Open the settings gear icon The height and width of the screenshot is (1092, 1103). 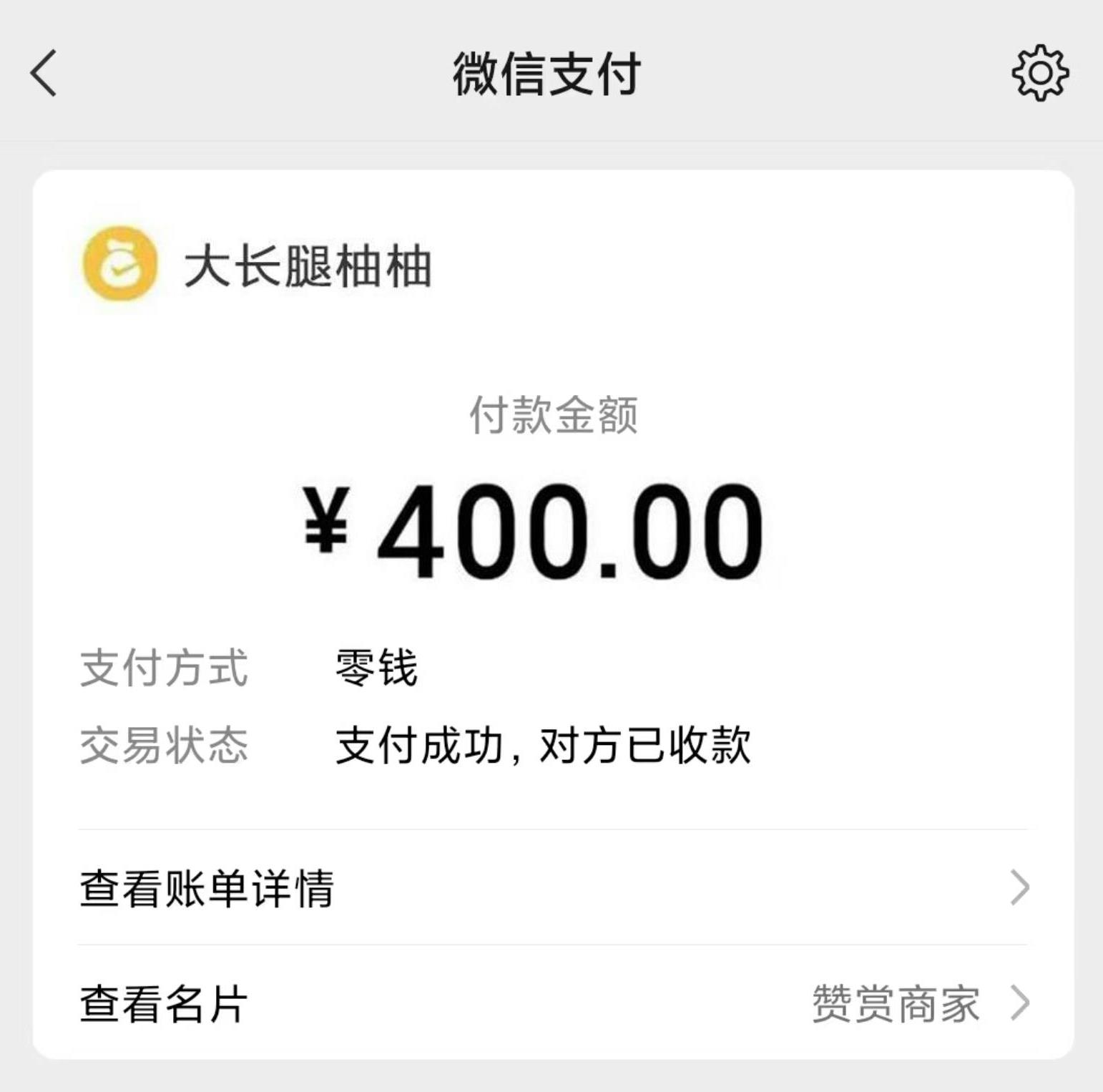(x=1039, y=73)
